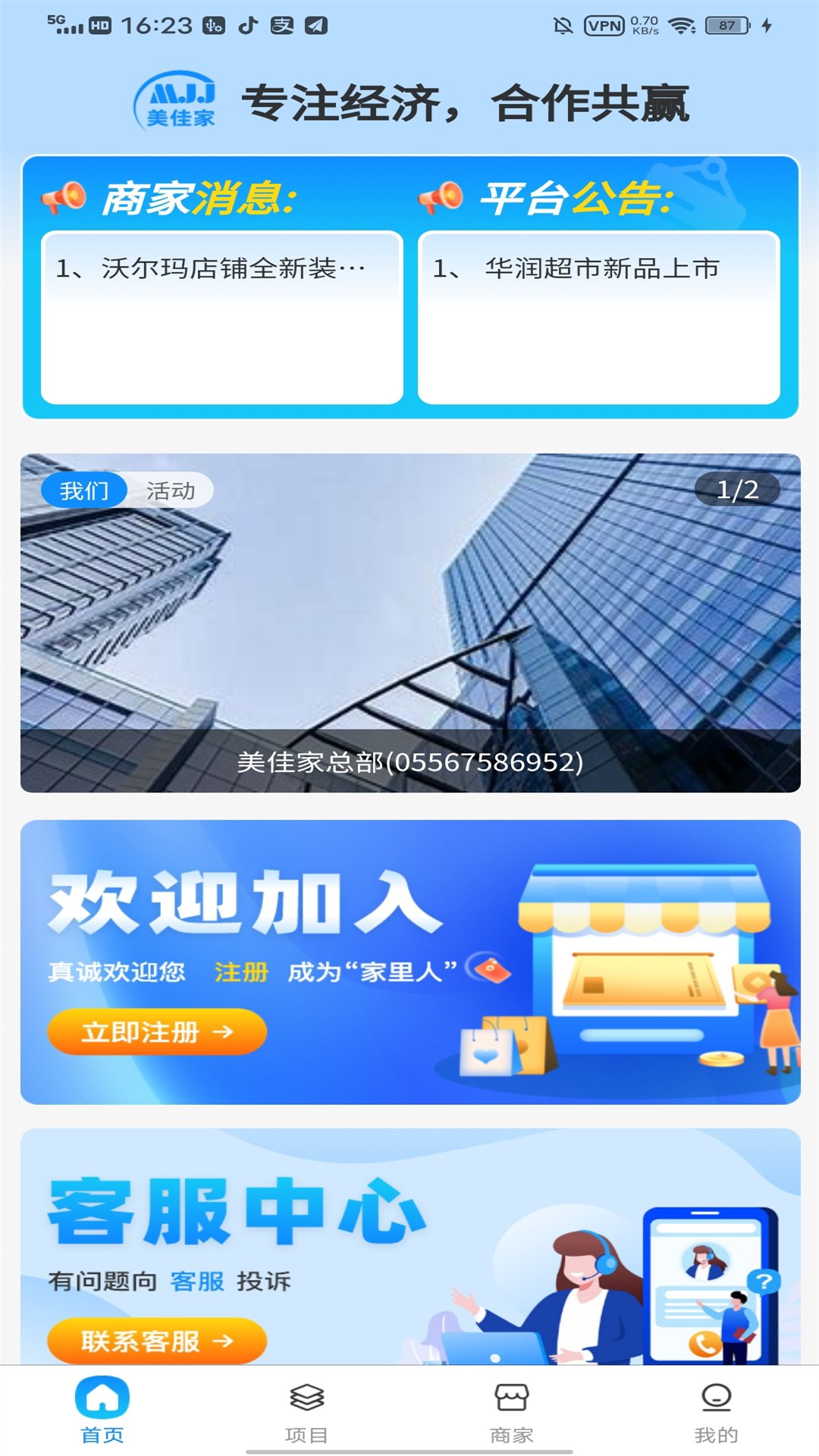The width and height of the screenshot is (819, 1456).
Task: Tap the 1/2 carousel page indicator
Action: (736, 489)
